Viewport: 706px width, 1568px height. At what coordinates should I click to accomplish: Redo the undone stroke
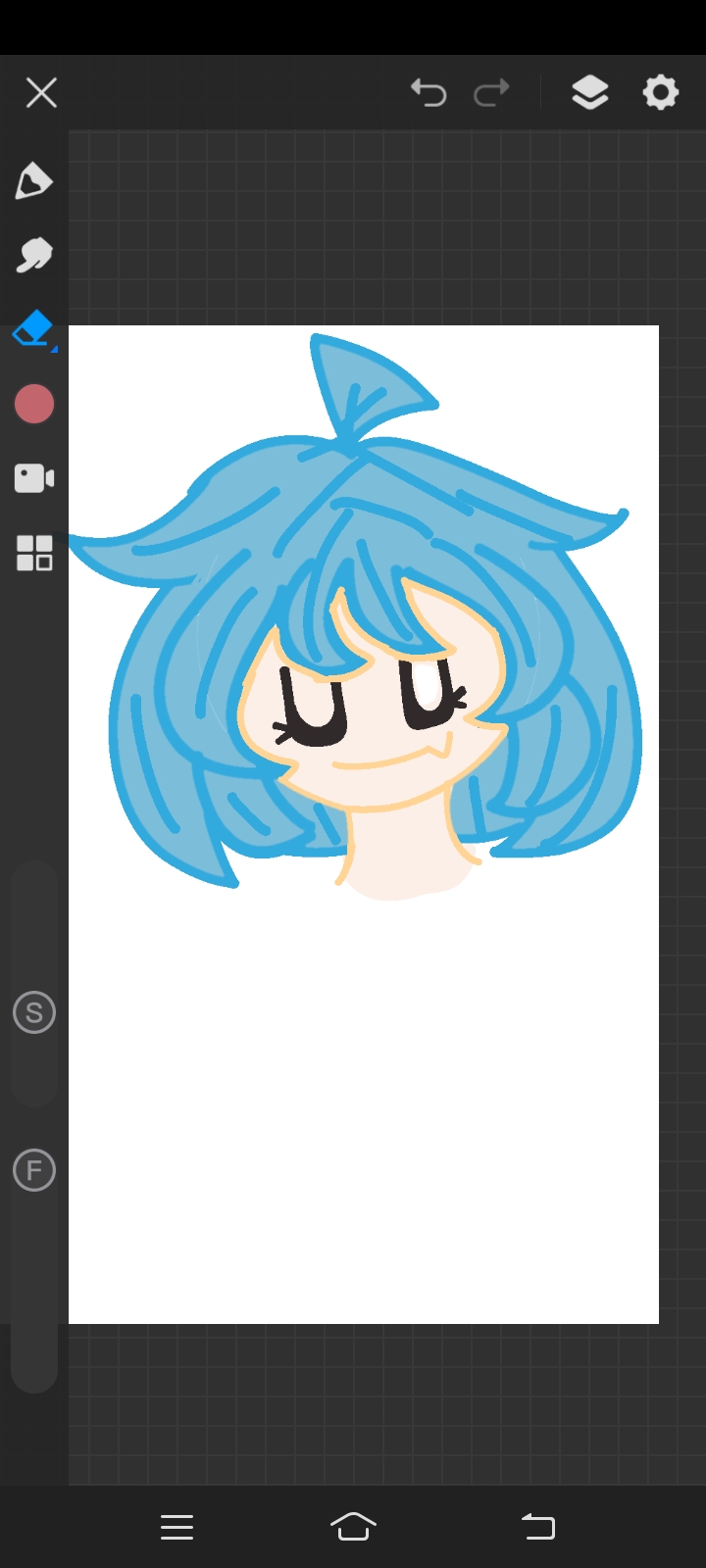tap(491, 93)
